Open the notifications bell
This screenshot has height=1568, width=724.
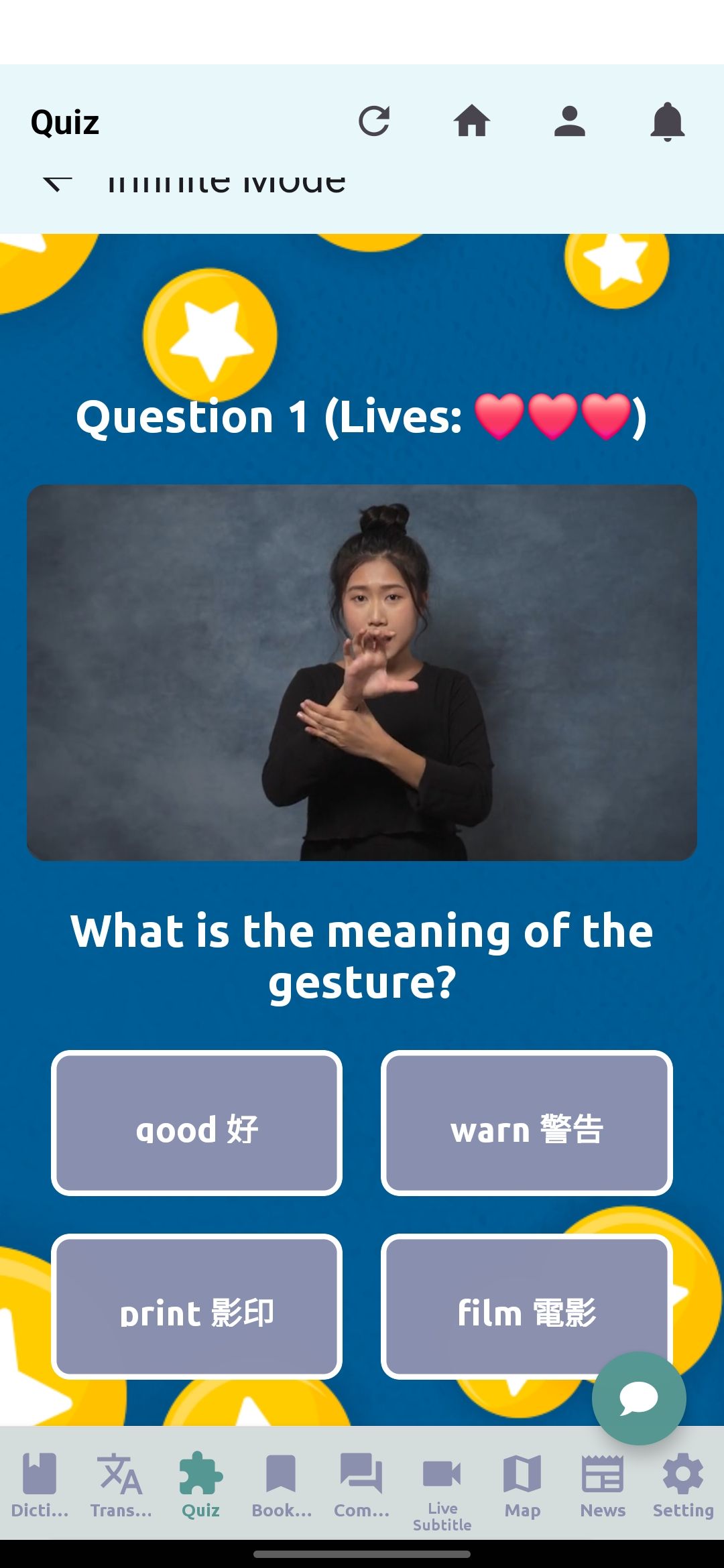coord(668,121)
